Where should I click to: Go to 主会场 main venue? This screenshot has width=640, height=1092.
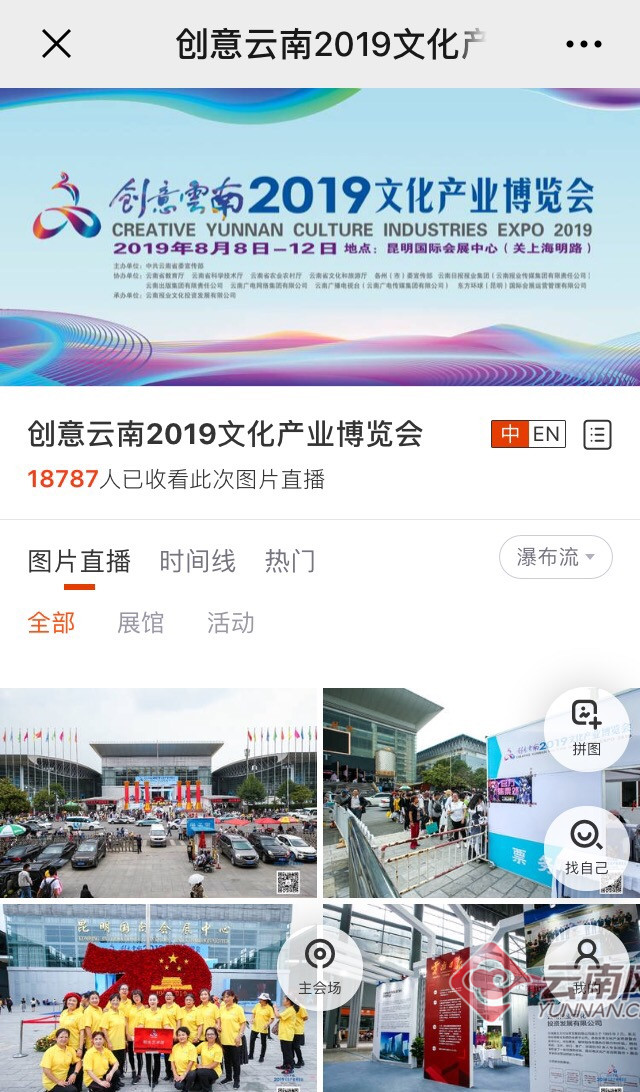pyautogui.click(x=319, y=967)
